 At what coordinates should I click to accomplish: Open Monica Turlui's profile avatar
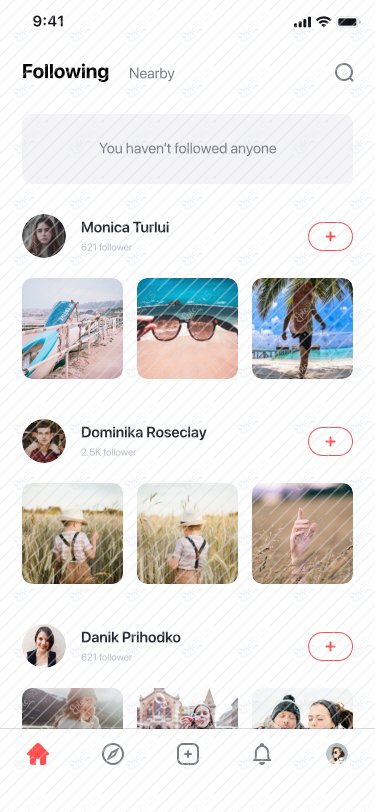click(x=44, y=236)
